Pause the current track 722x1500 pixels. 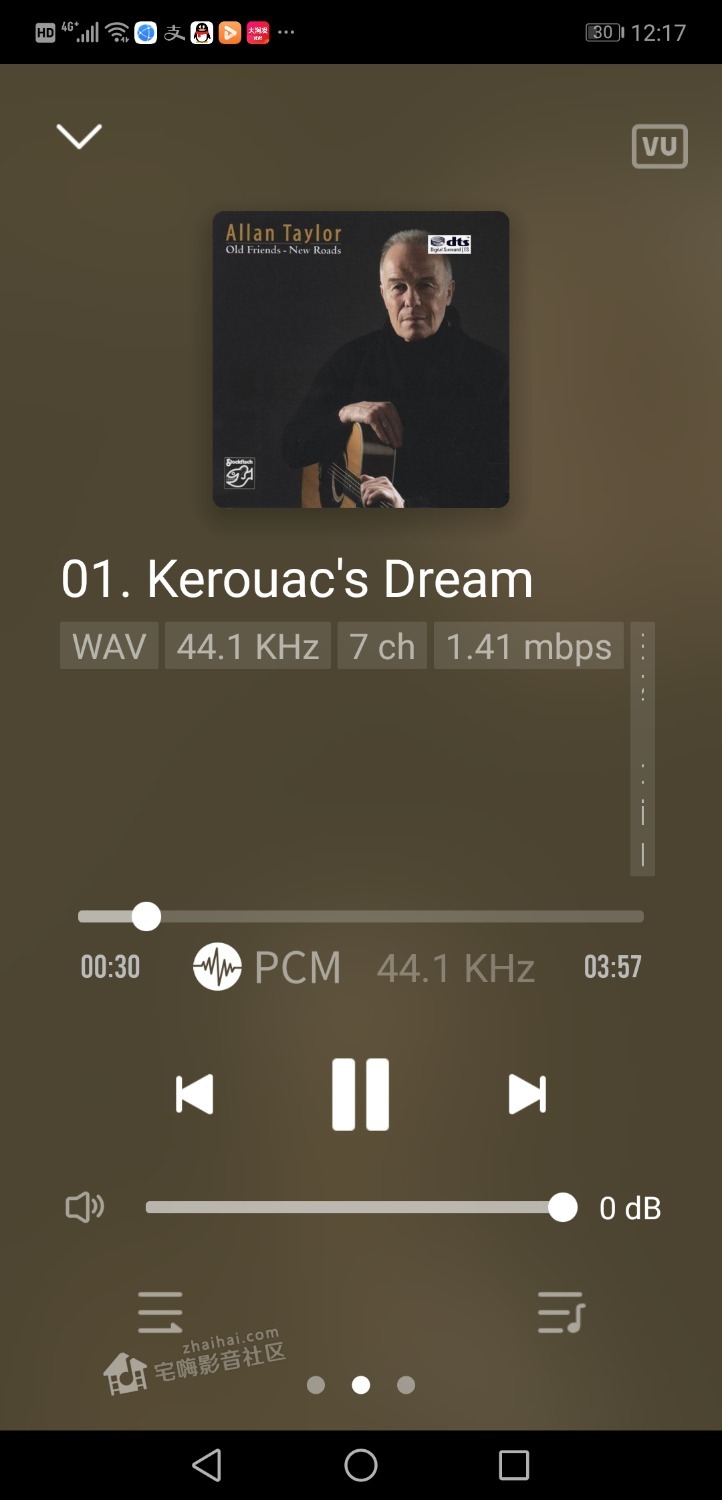tap(360, 1094)
